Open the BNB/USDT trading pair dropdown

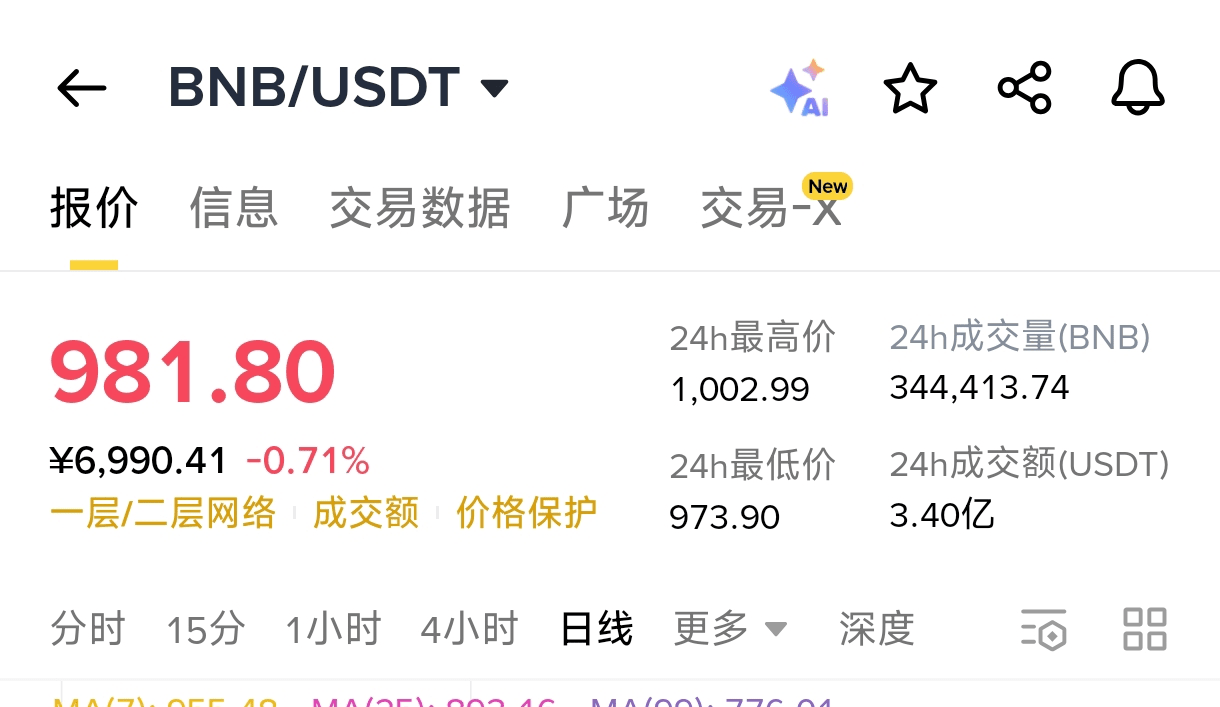(x=339, y=88)
